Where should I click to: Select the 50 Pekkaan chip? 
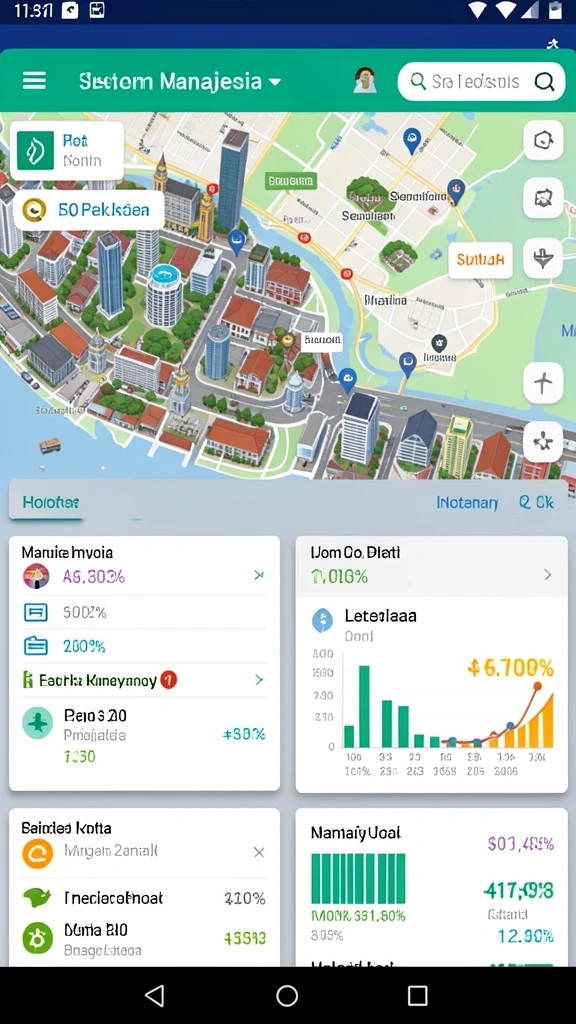[88, 210]
